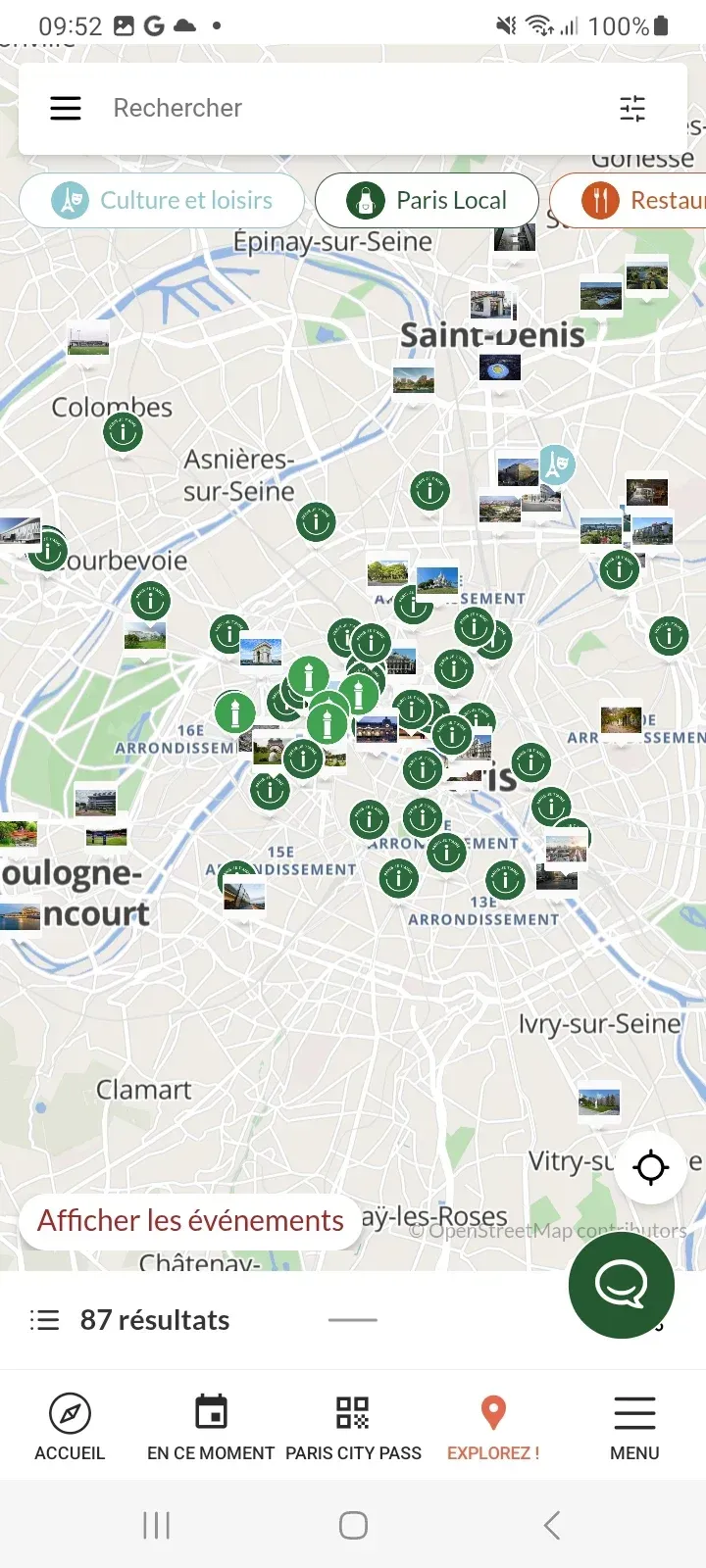Tap the theater mask marker near Saint-Denis

point(556,465)
